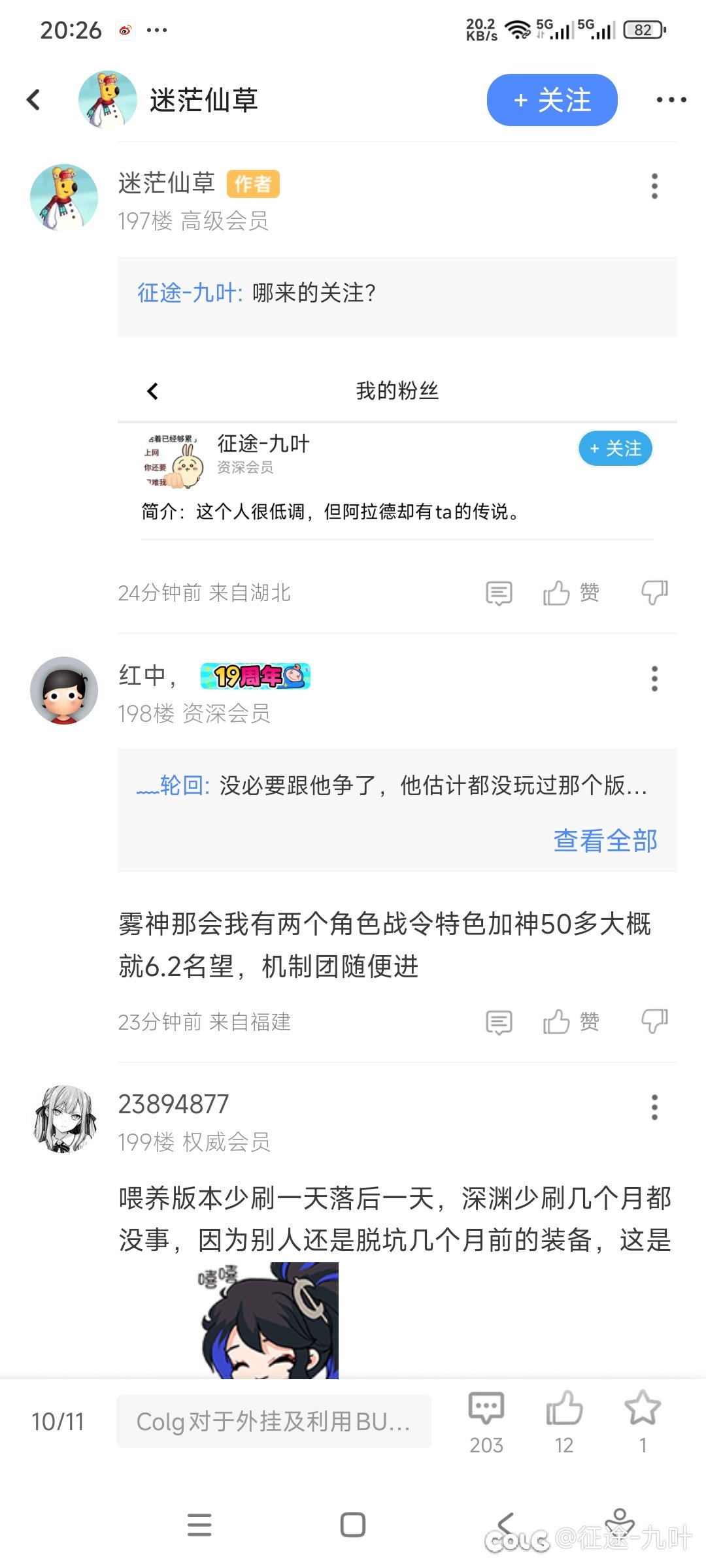Screen dimensions: 706x1568
Task: Open 23894877's profile avatar
Action: pyautogui.click(x=64, y=1119)
